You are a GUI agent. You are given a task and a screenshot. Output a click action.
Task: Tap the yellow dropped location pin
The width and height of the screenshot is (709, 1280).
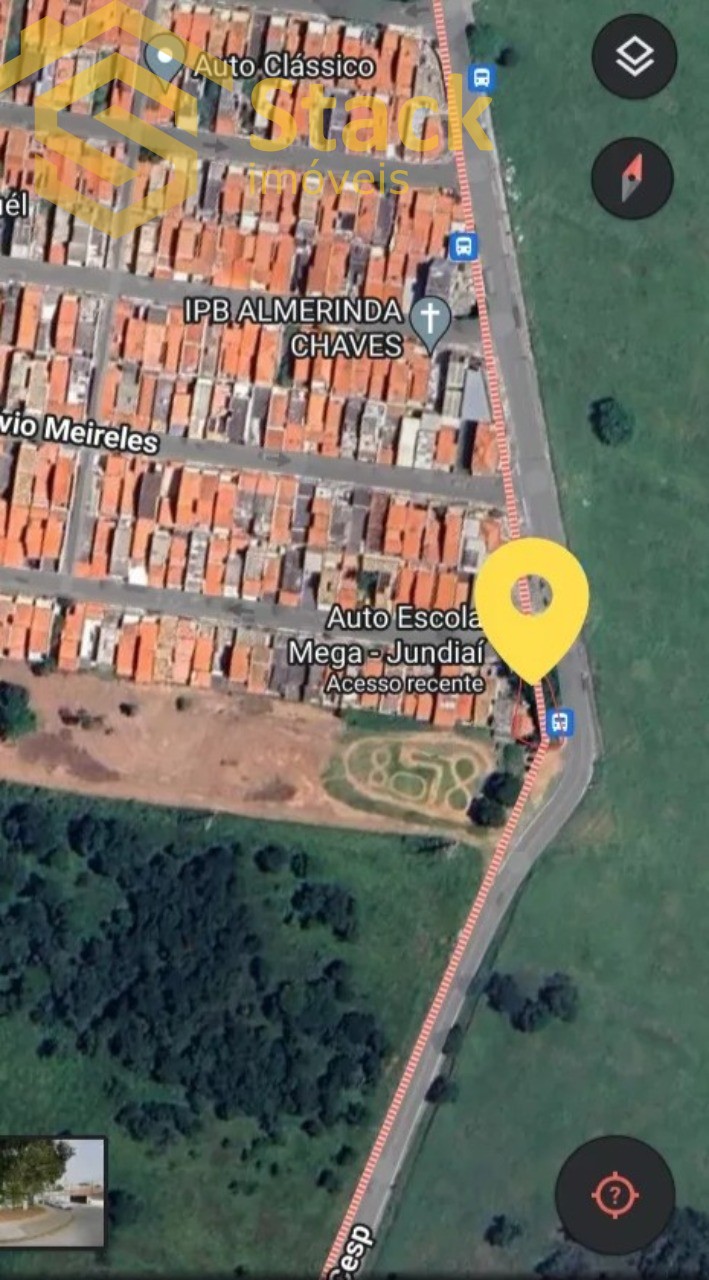531,602
